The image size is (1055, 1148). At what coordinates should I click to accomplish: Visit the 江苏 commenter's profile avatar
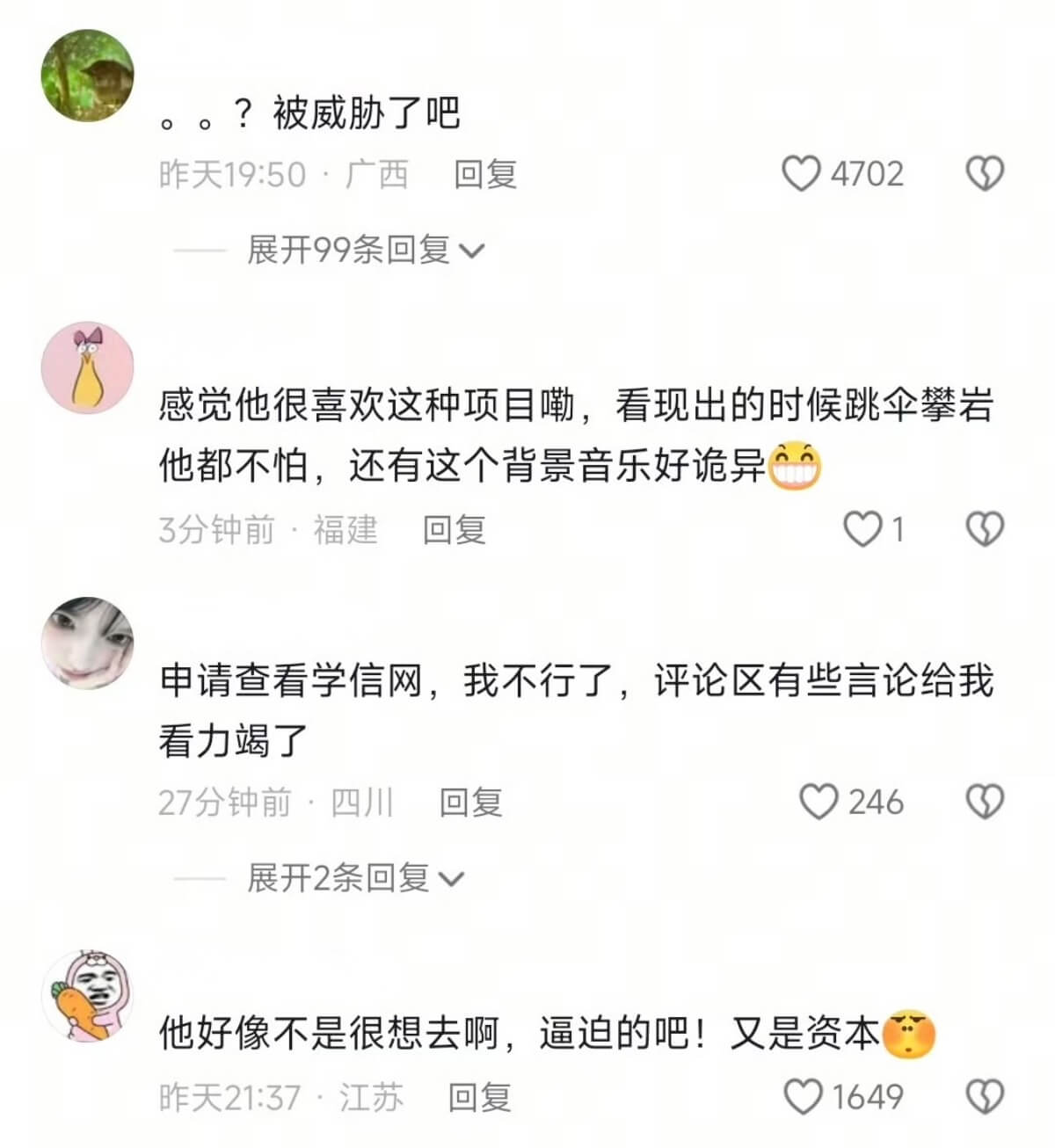pos(88,996)
